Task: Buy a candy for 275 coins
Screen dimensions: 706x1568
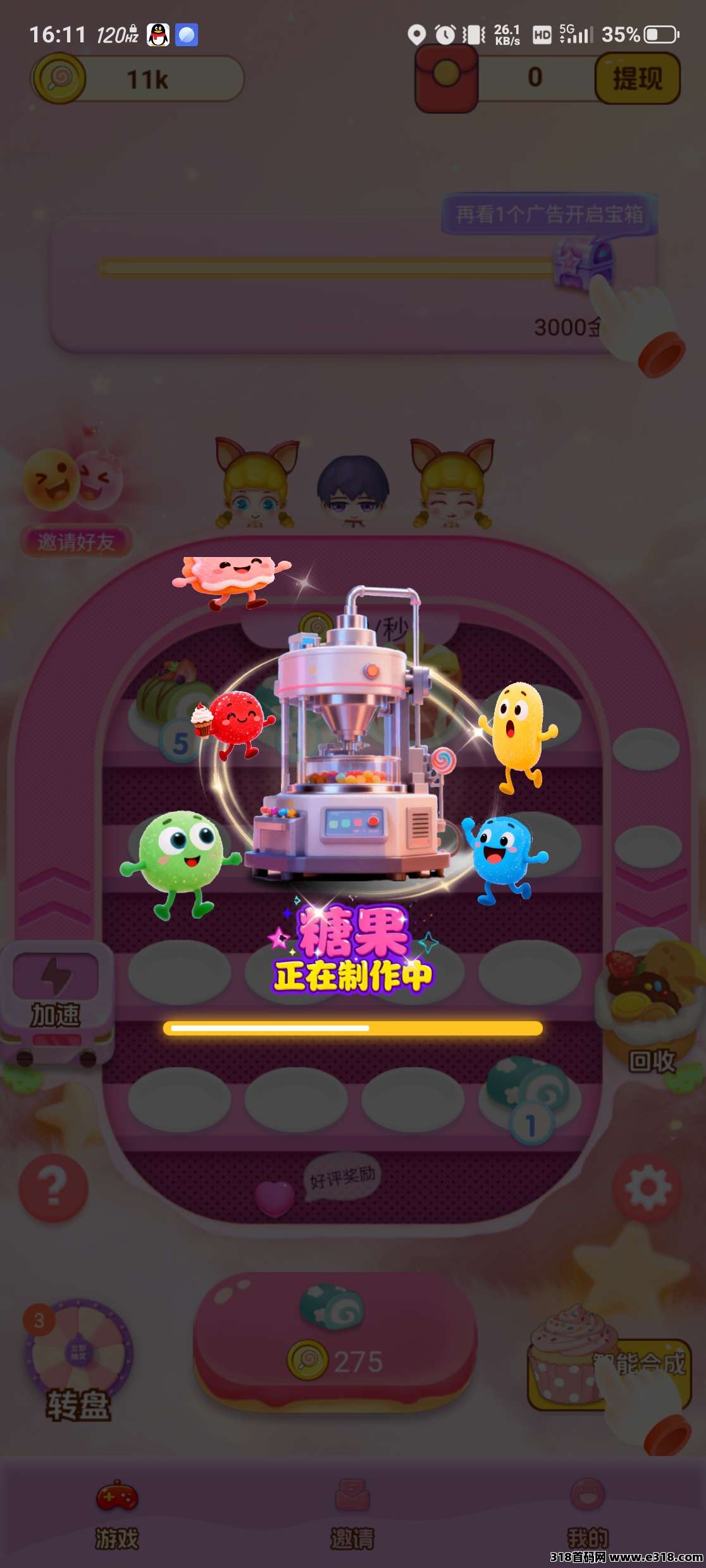Action: click(335, 1340)
